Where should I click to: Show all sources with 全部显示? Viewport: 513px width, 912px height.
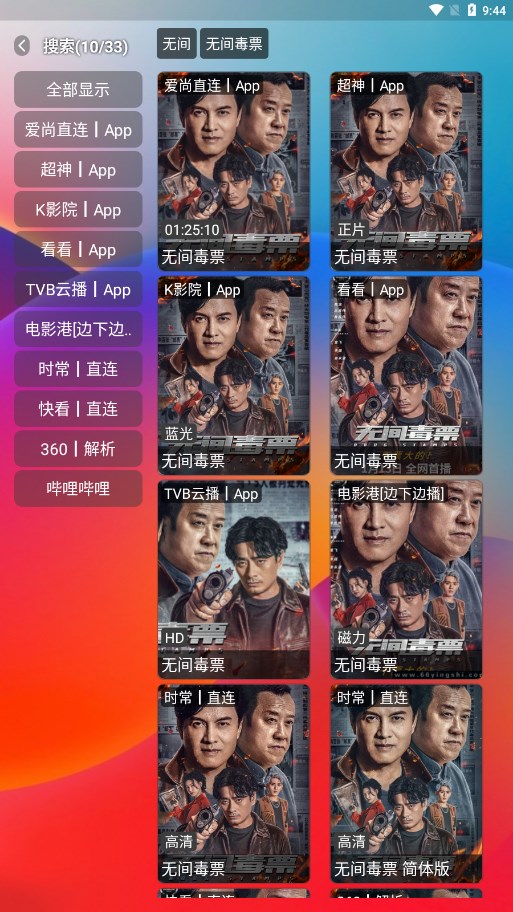[x=78, y=90]
